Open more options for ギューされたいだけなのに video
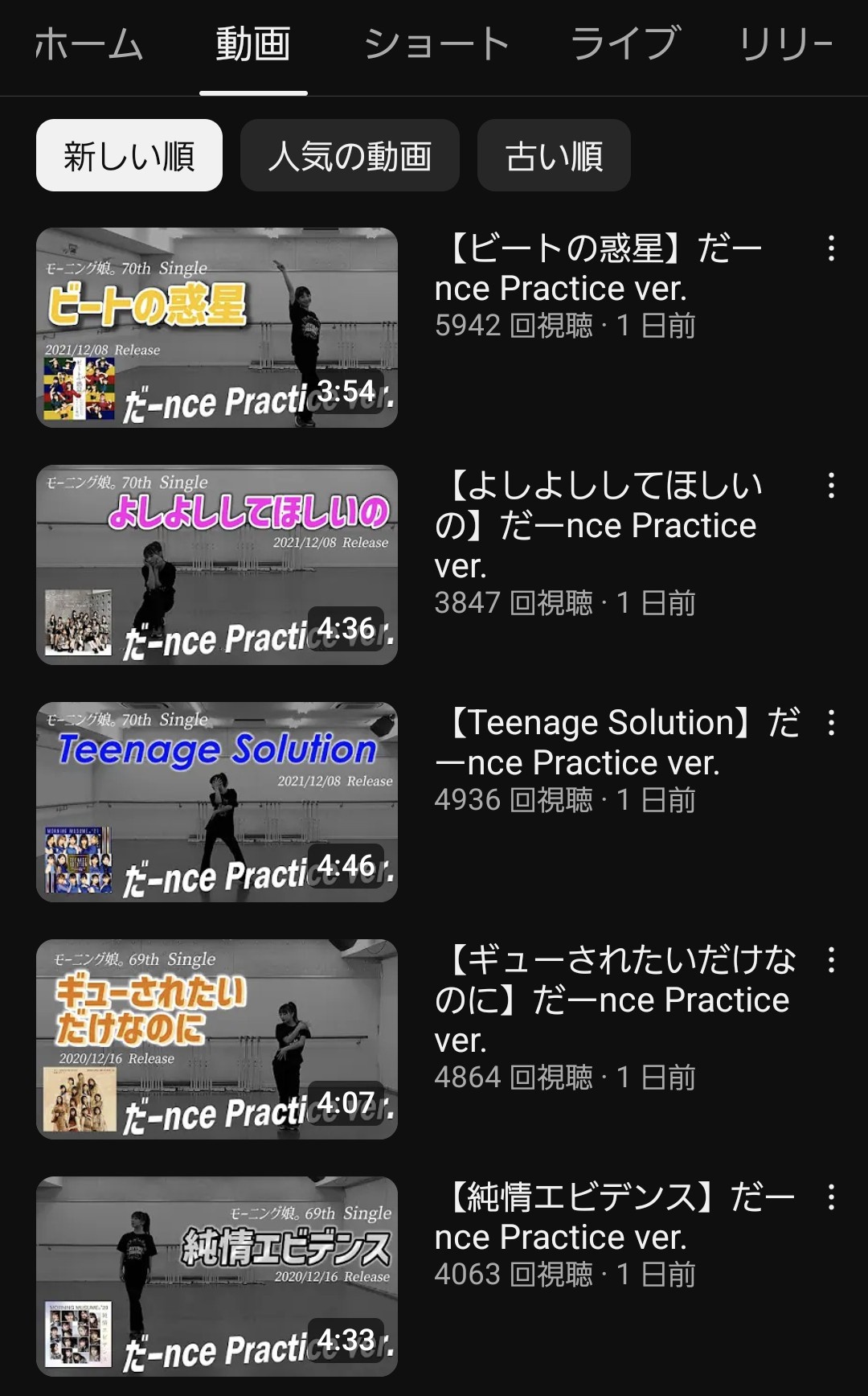The image size is (868, 1396). tap(831, 960)
